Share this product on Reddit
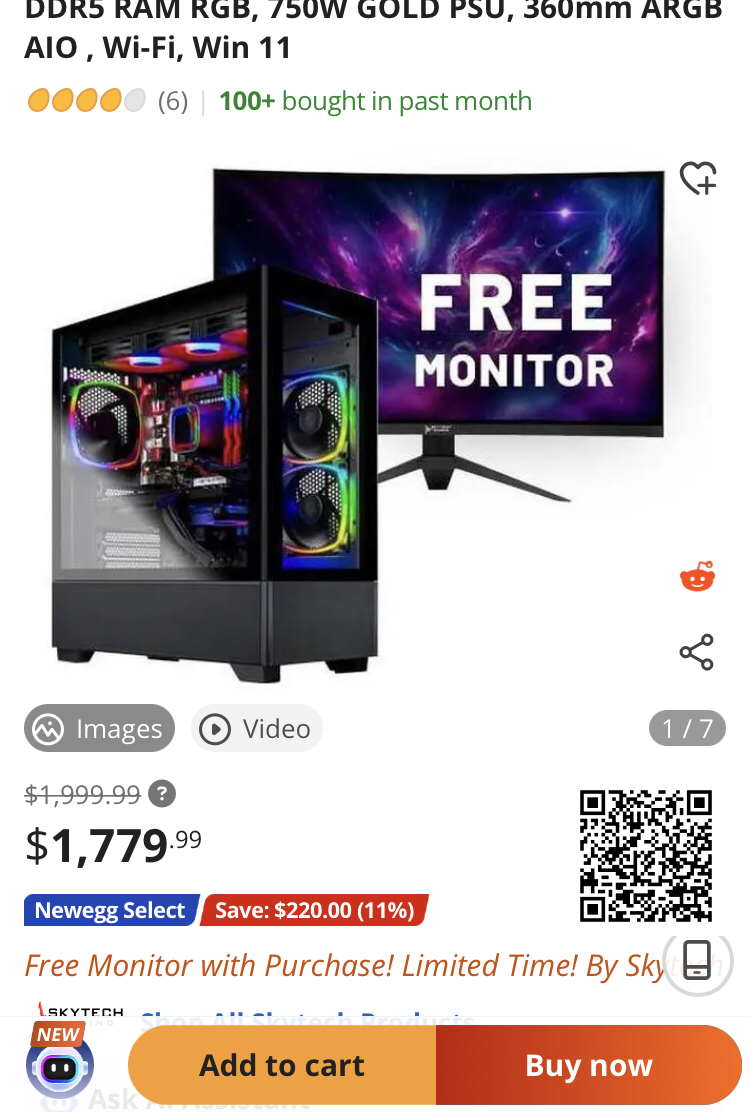This screenshot has width=750, height=1112. [x=697, y=577]
